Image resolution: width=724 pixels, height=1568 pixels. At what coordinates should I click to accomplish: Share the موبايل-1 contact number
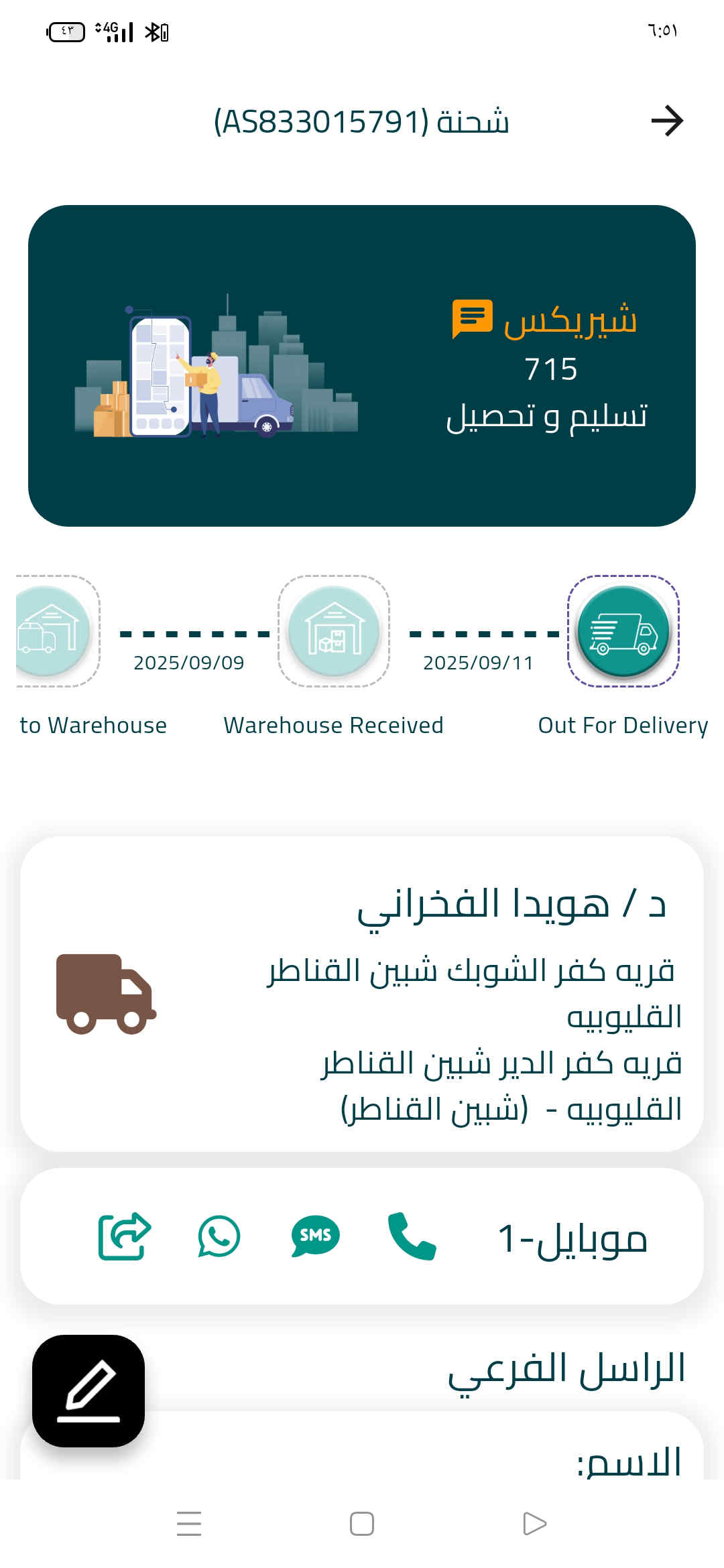[x=124, y=1236]
